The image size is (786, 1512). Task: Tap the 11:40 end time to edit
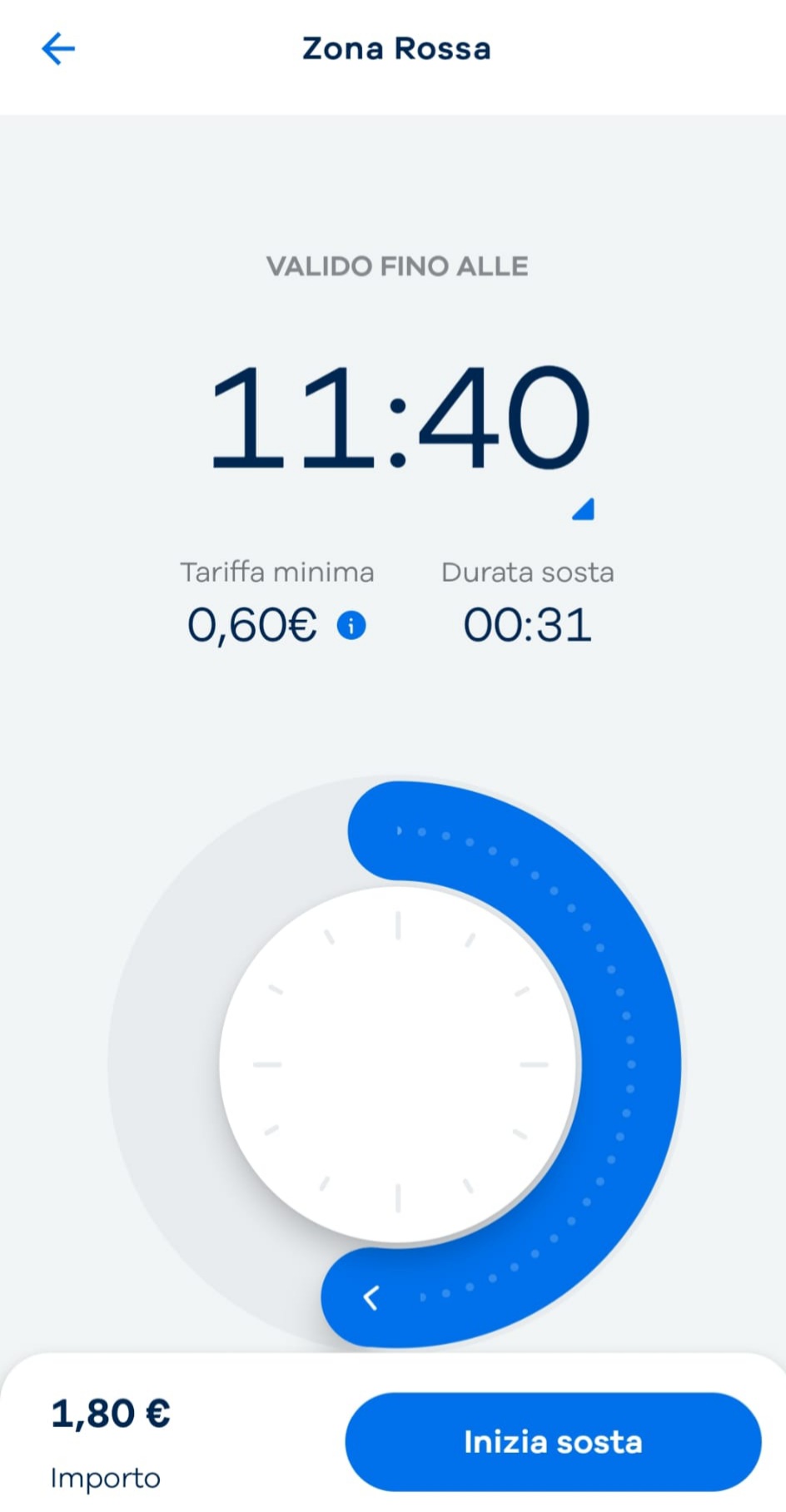[400, 417]
